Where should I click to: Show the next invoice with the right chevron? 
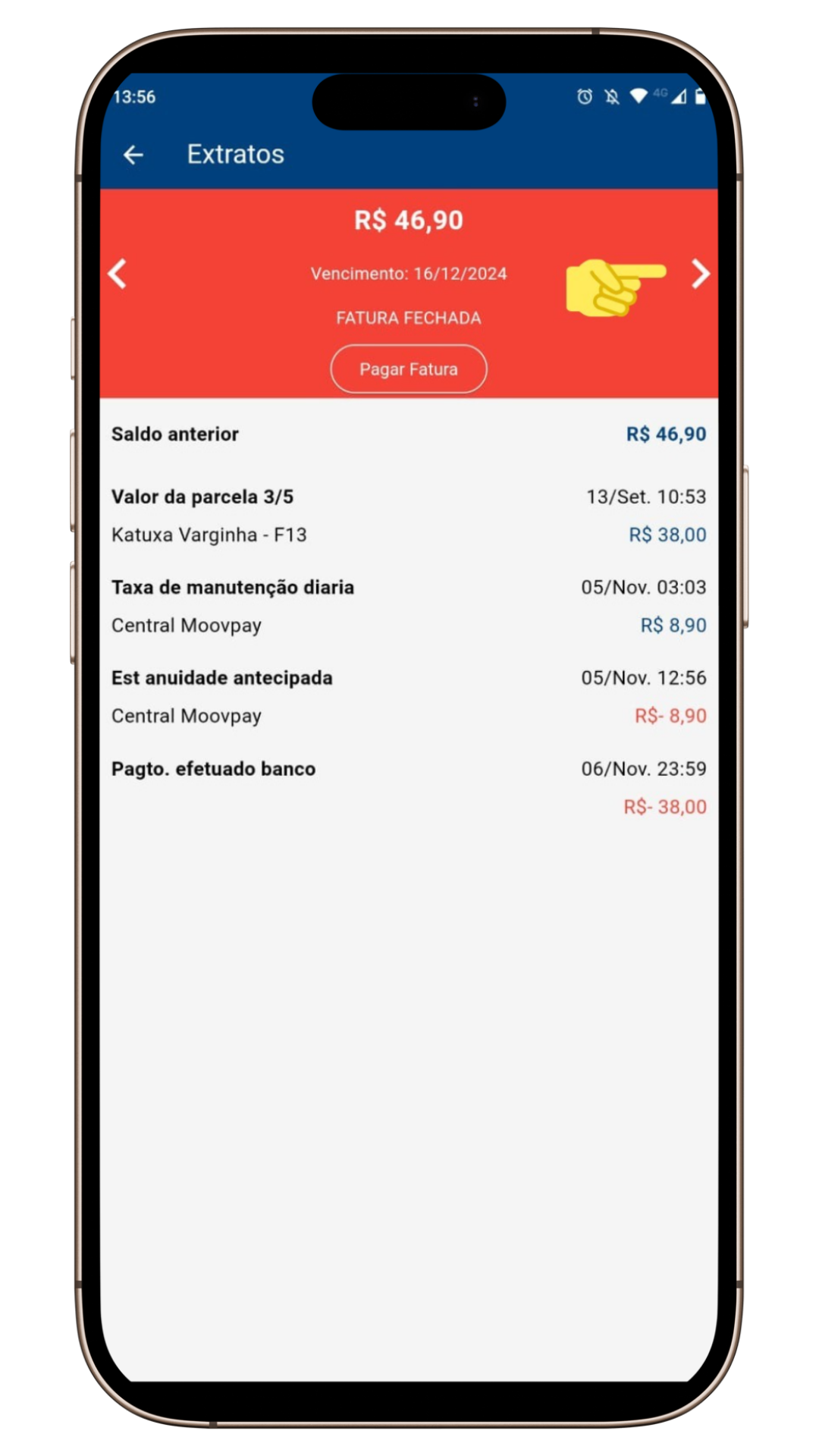click(700, 274)
